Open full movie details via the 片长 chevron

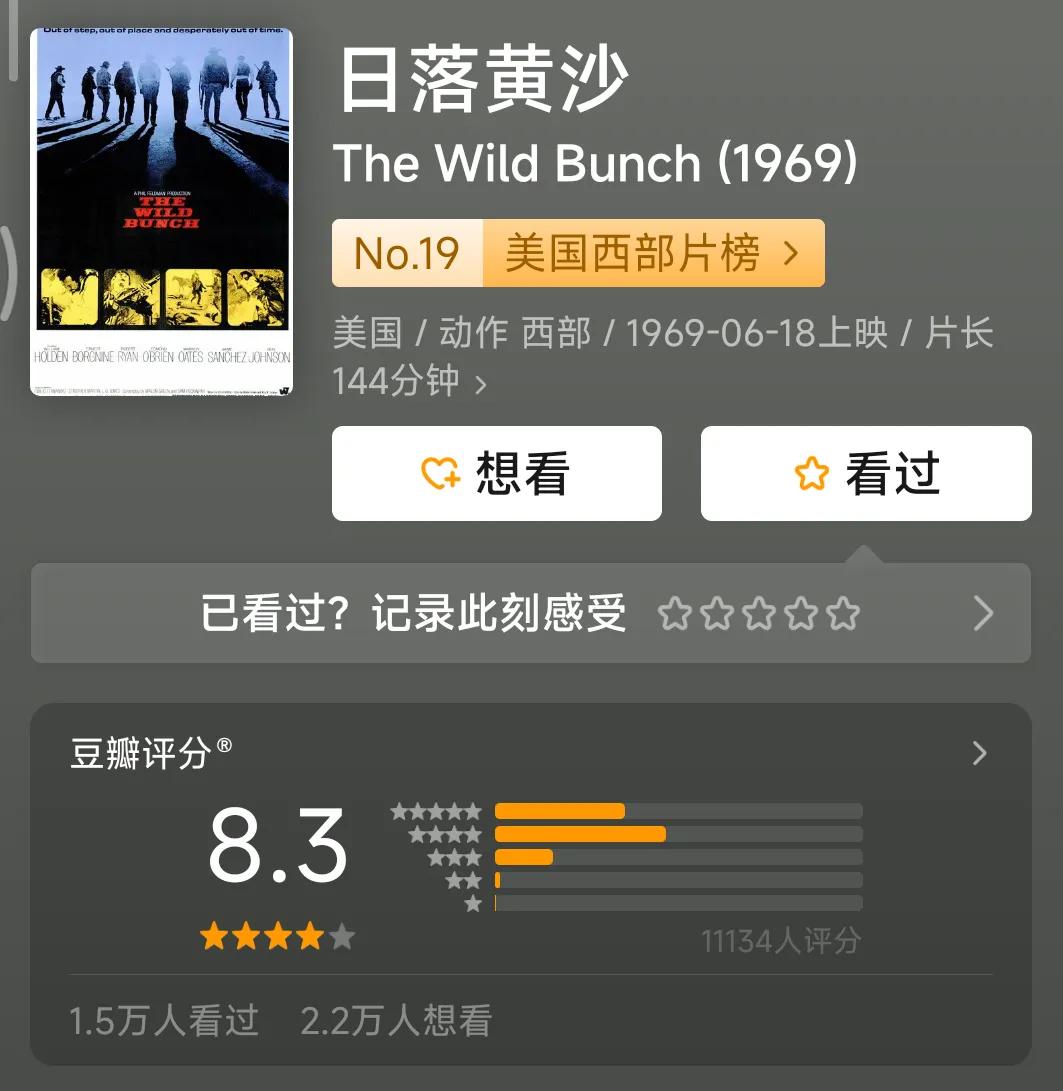coord(479,382)
